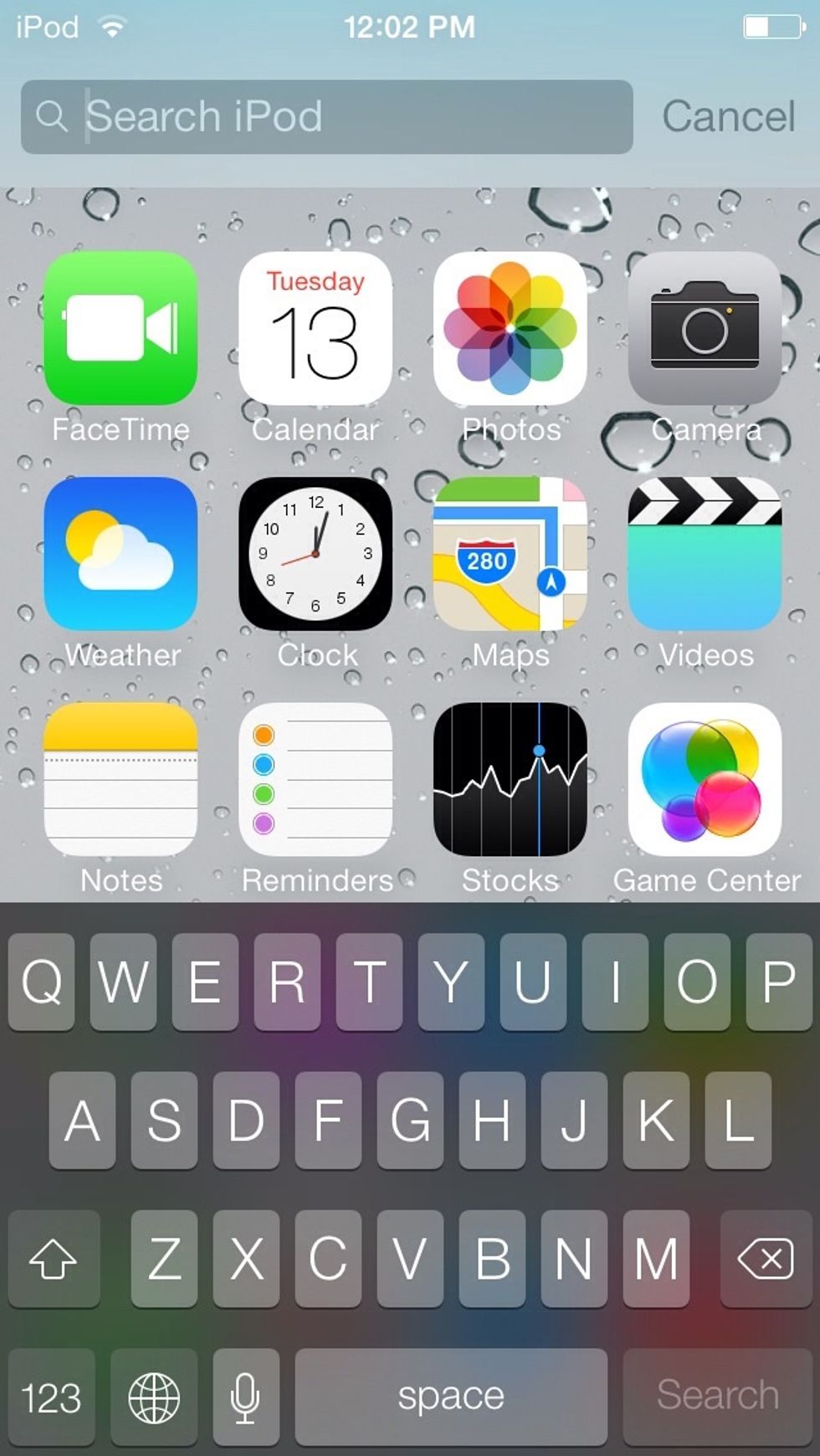Enable the shift key
This screenshot has height=1456, width=820.
tap(54, 1259)
